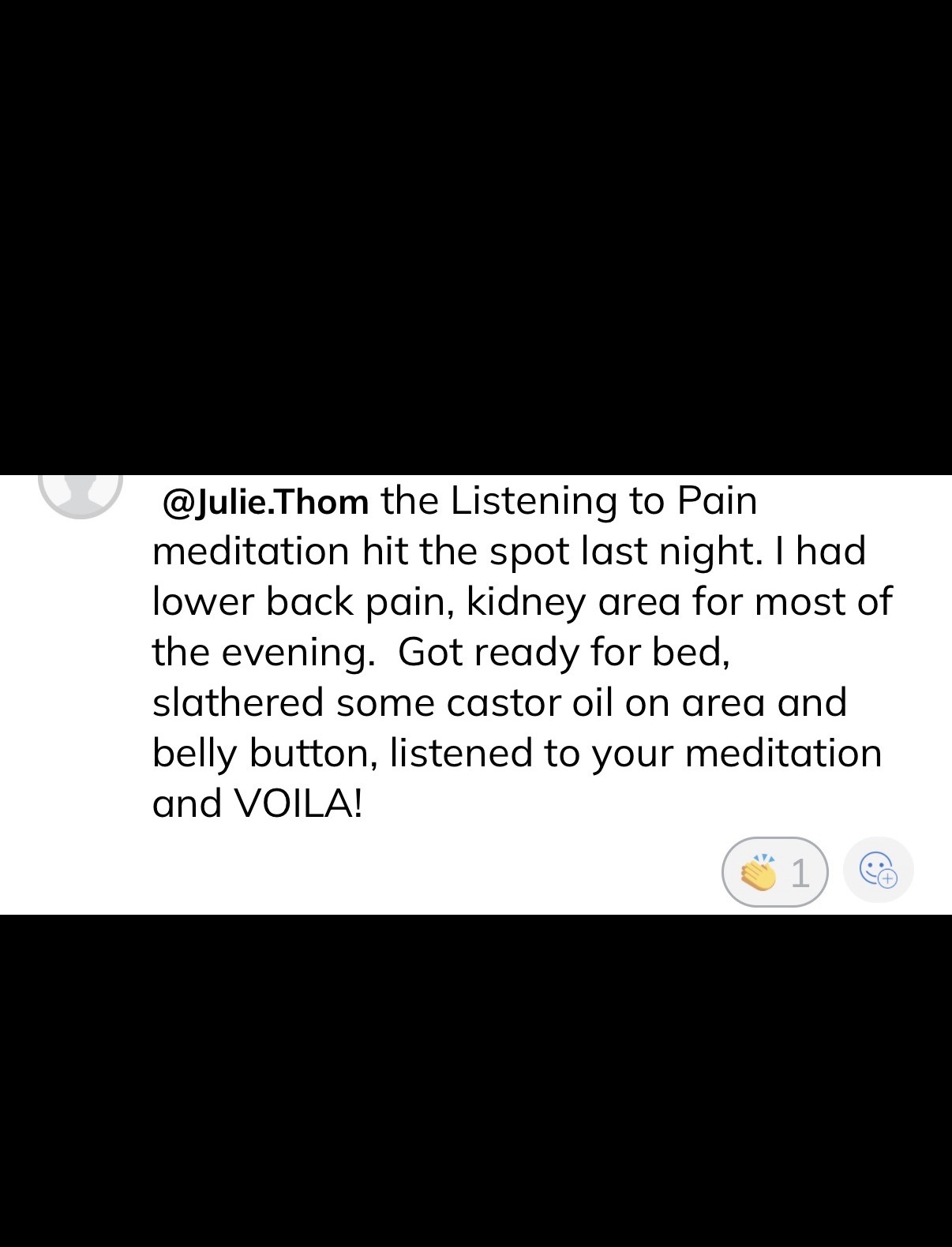Tap the clapping hands reaction chip

coord(774,872)
